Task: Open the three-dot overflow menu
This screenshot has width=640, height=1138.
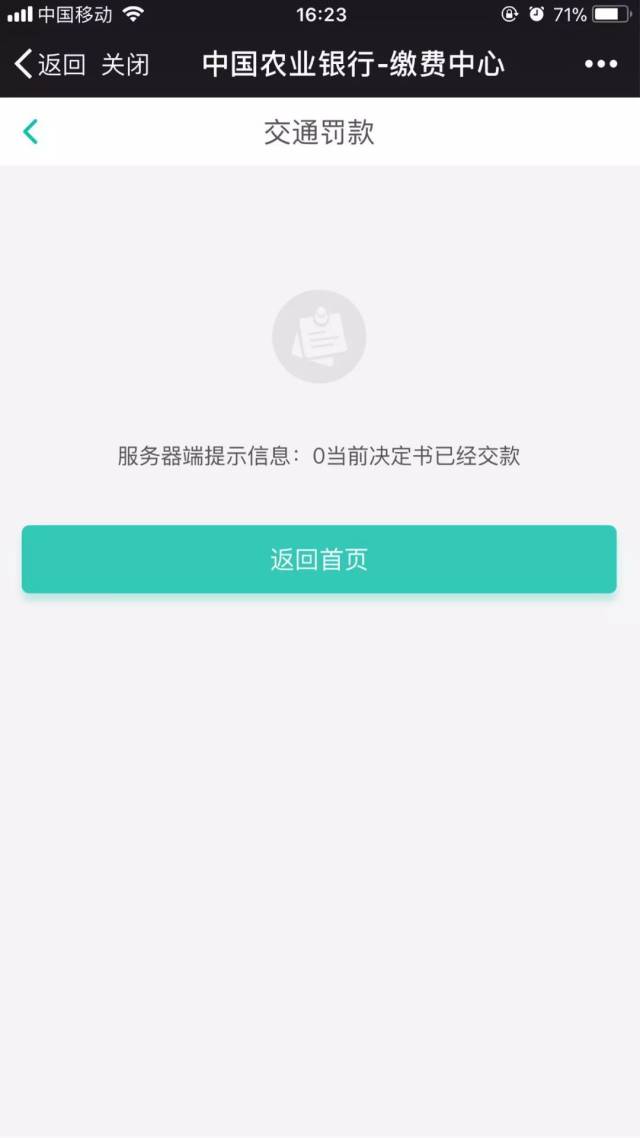Action: (601, 64)
